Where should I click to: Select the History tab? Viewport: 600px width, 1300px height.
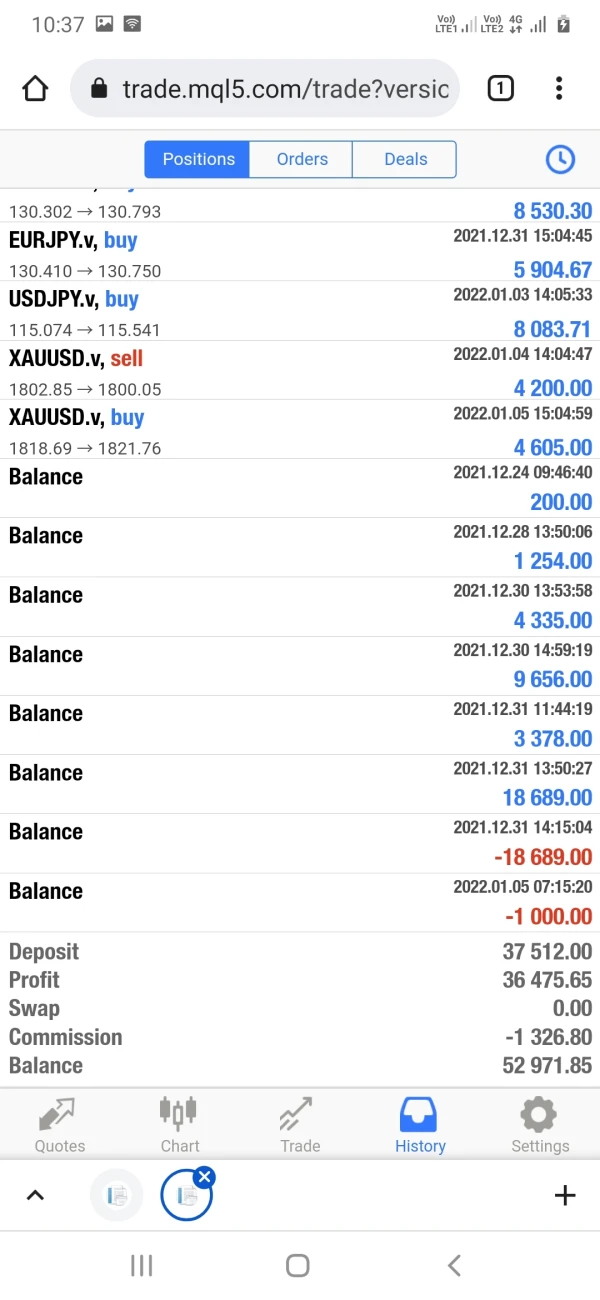(x=420, y=1125)
